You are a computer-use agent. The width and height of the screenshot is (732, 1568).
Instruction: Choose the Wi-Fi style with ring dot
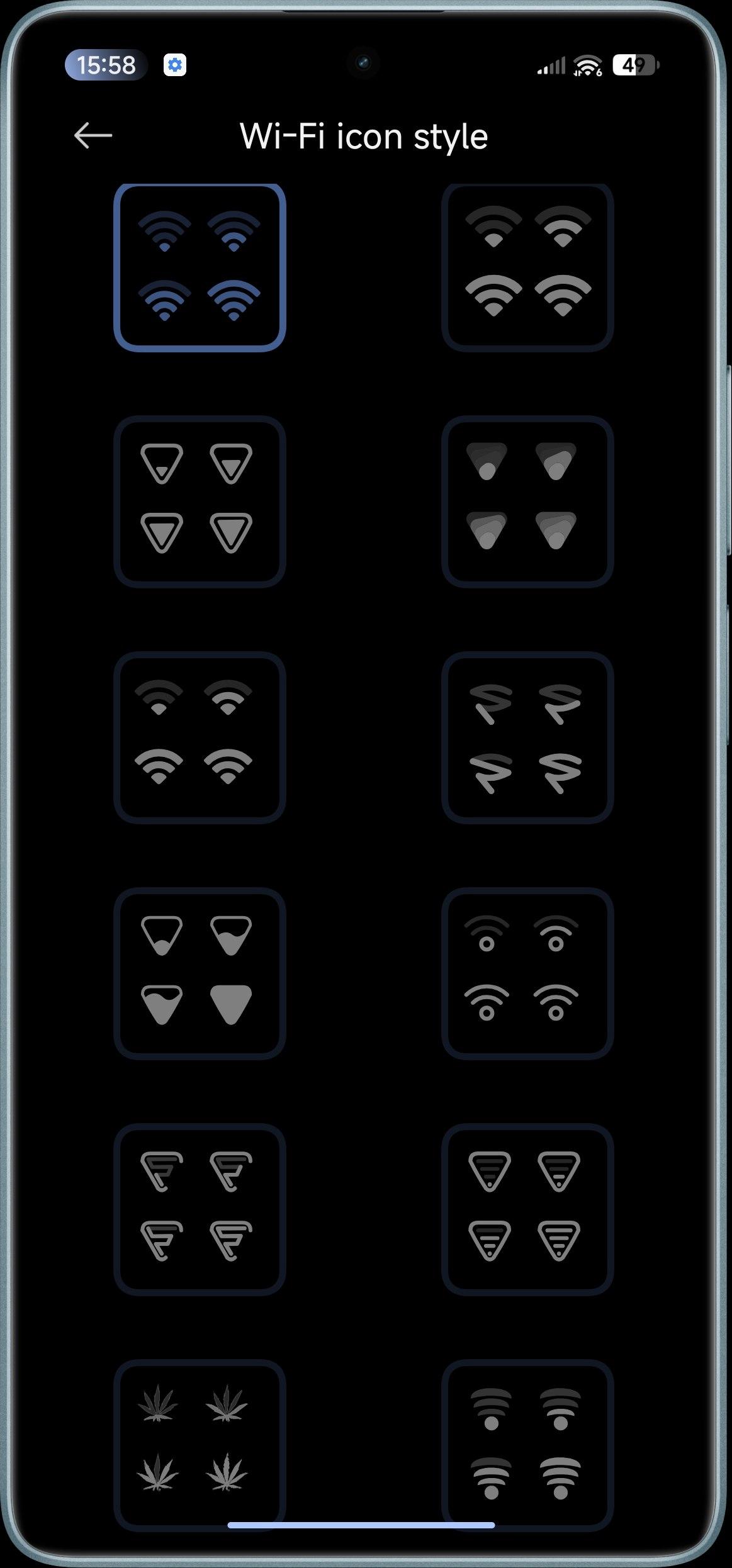coord(527,973)
